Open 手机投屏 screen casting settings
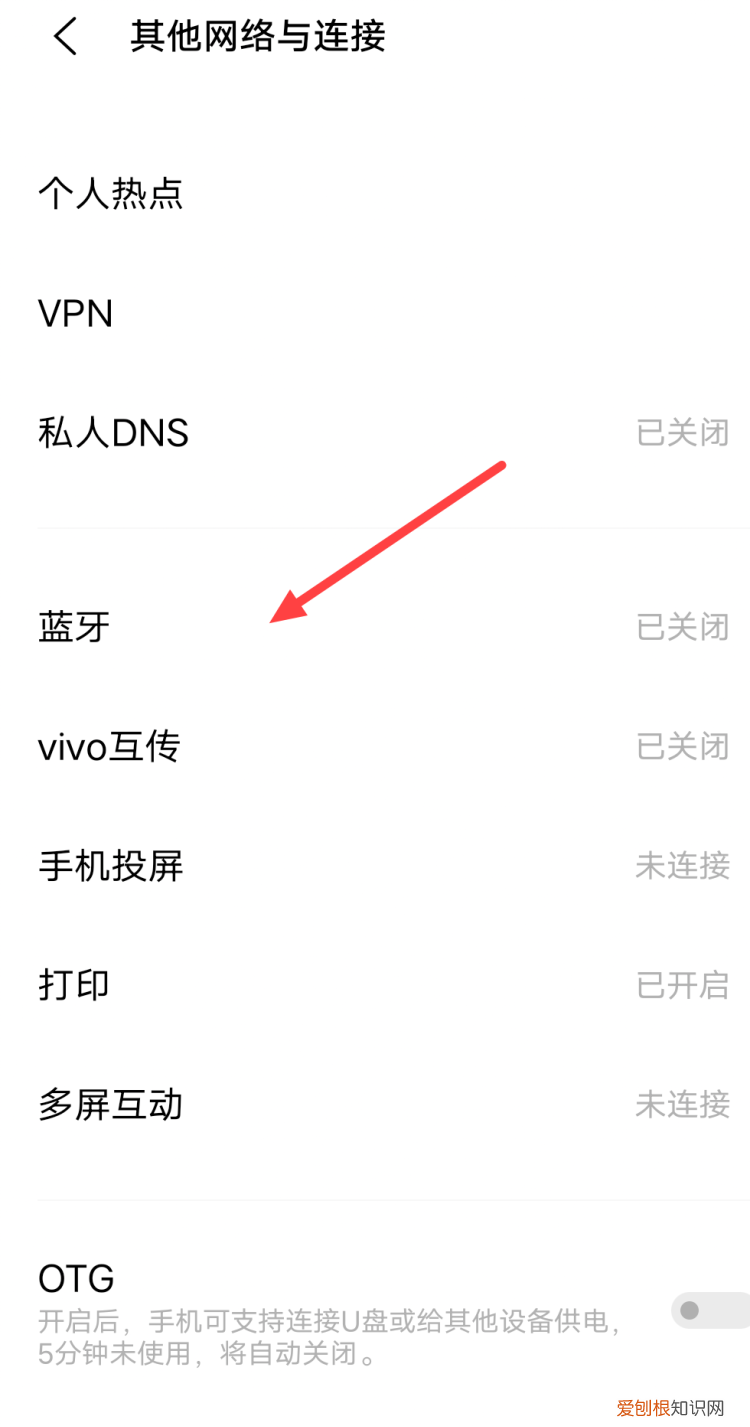The width and height of the screenshot is (750, 1427). [110, 867]
